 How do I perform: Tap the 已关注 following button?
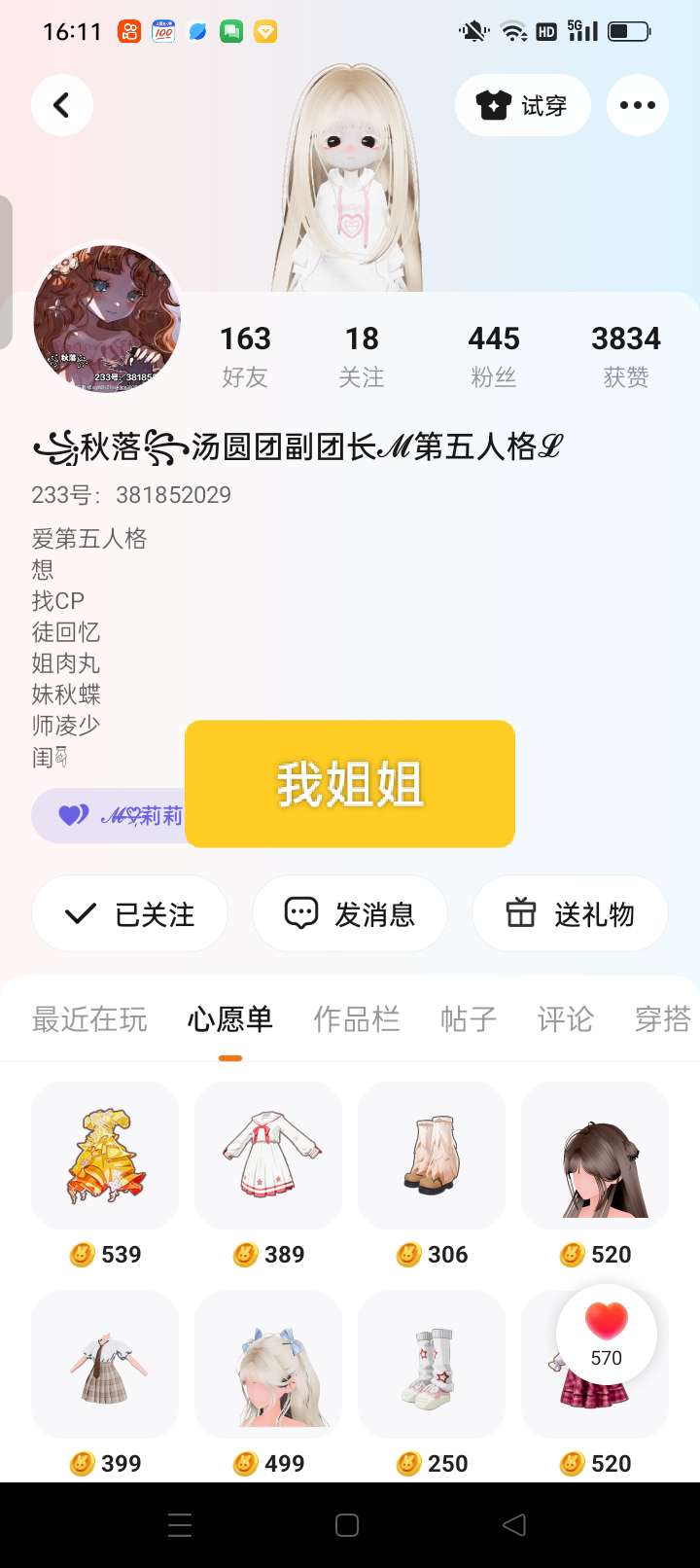click(x=130, y=914)
